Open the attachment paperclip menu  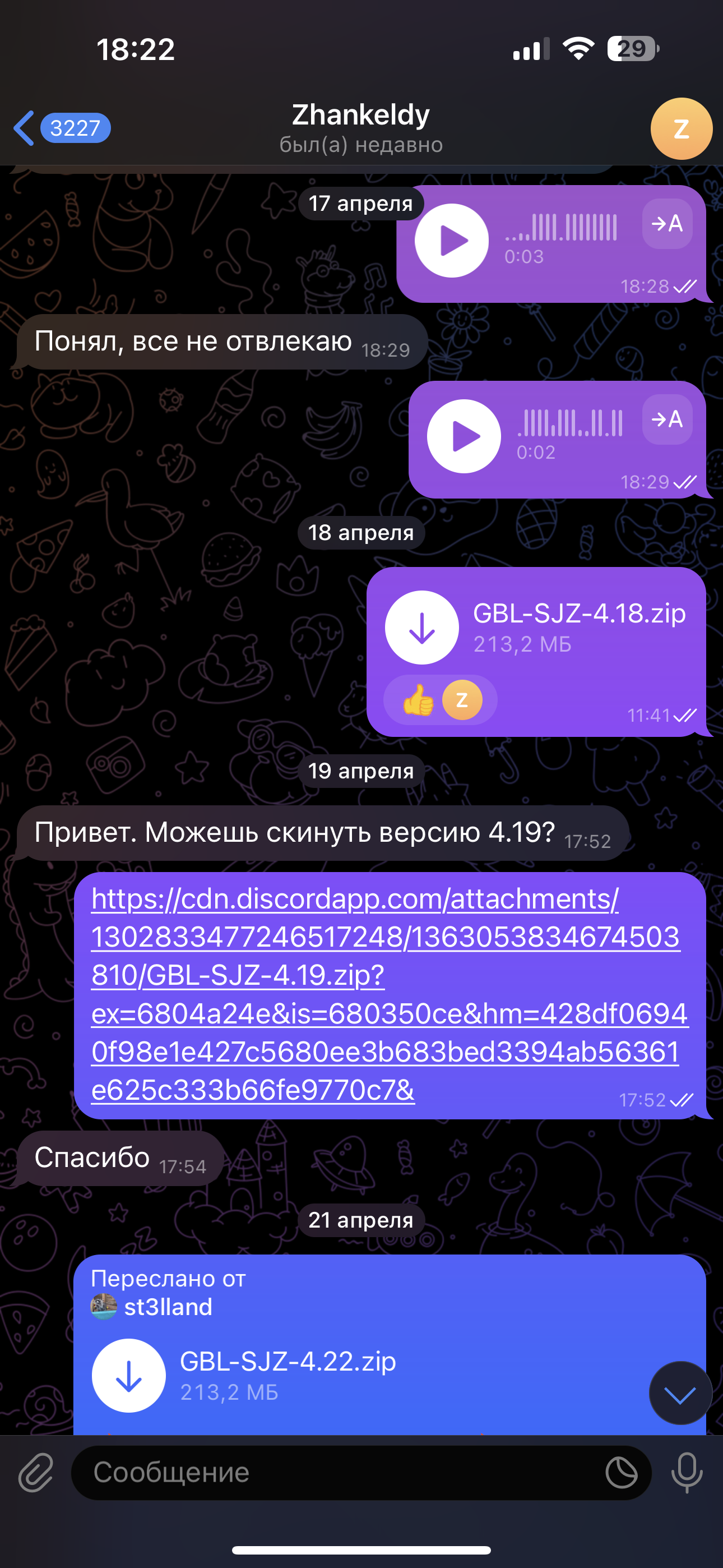(36, 1473)
